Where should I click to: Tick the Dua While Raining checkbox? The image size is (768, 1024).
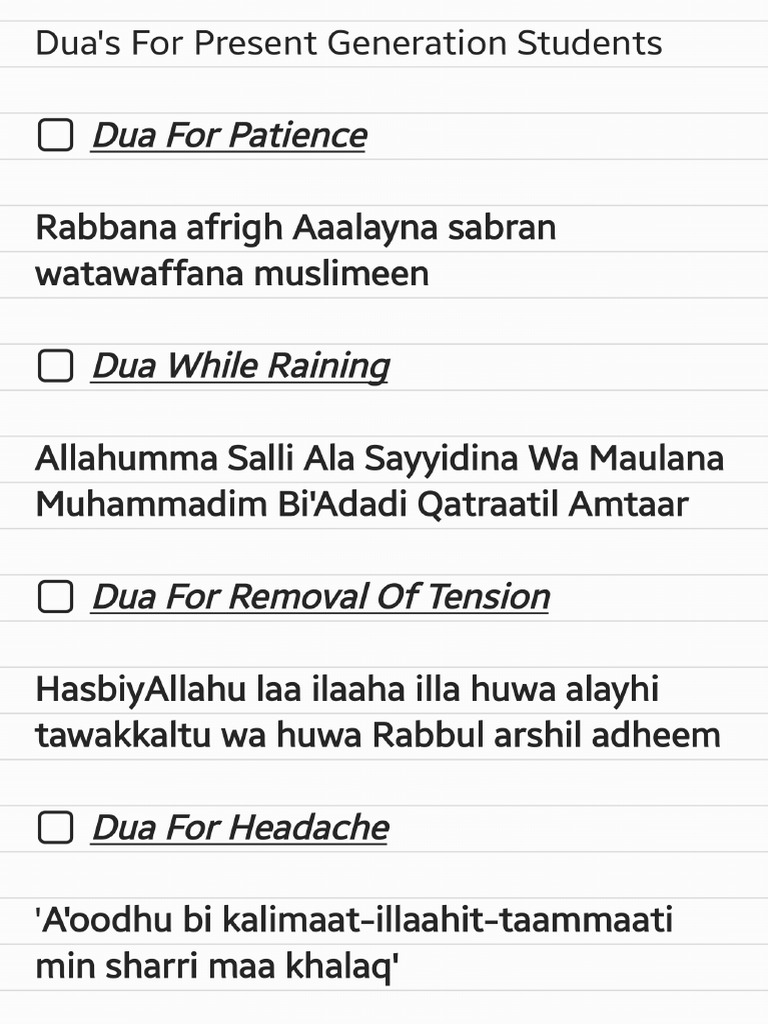[x=56, y=366]
